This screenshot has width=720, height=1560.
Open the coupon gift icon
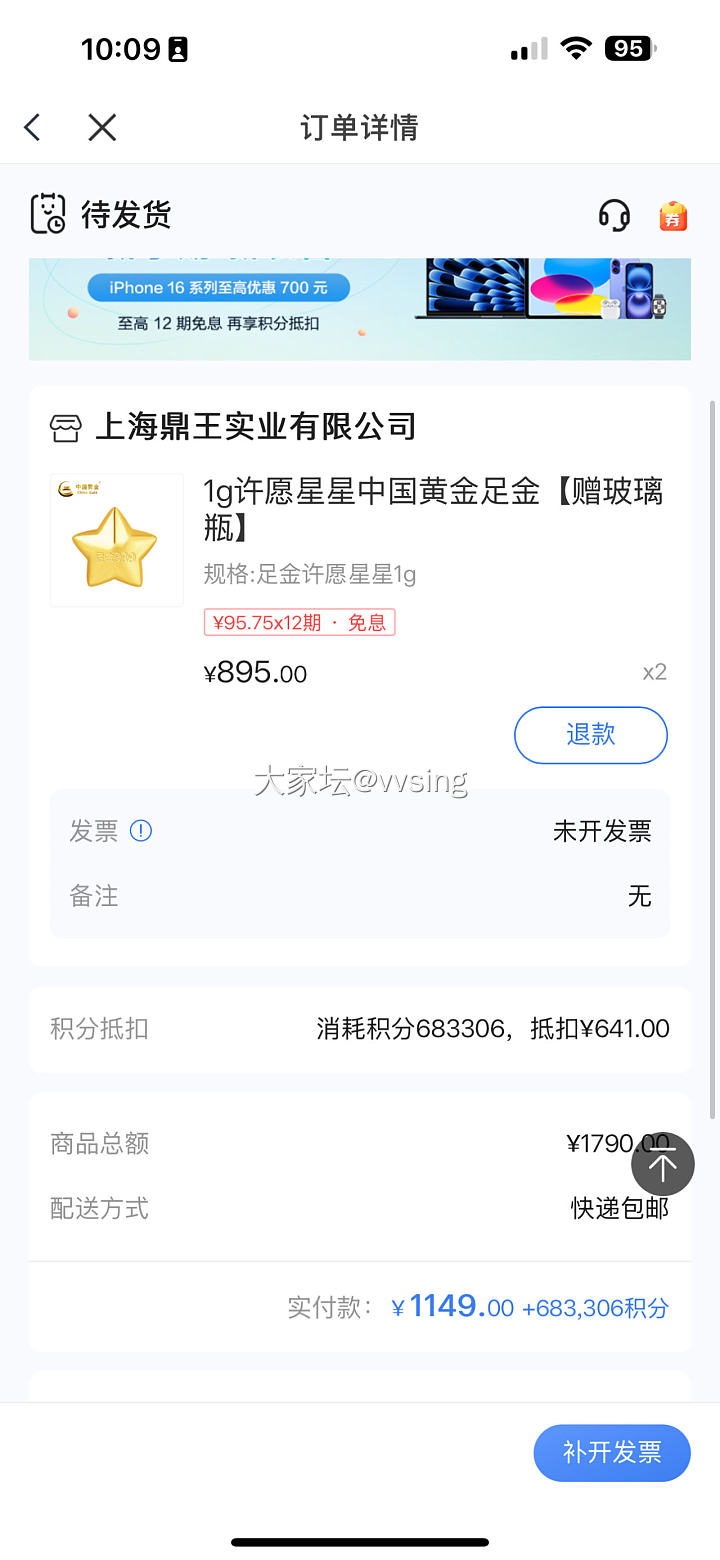click(673, 215)
